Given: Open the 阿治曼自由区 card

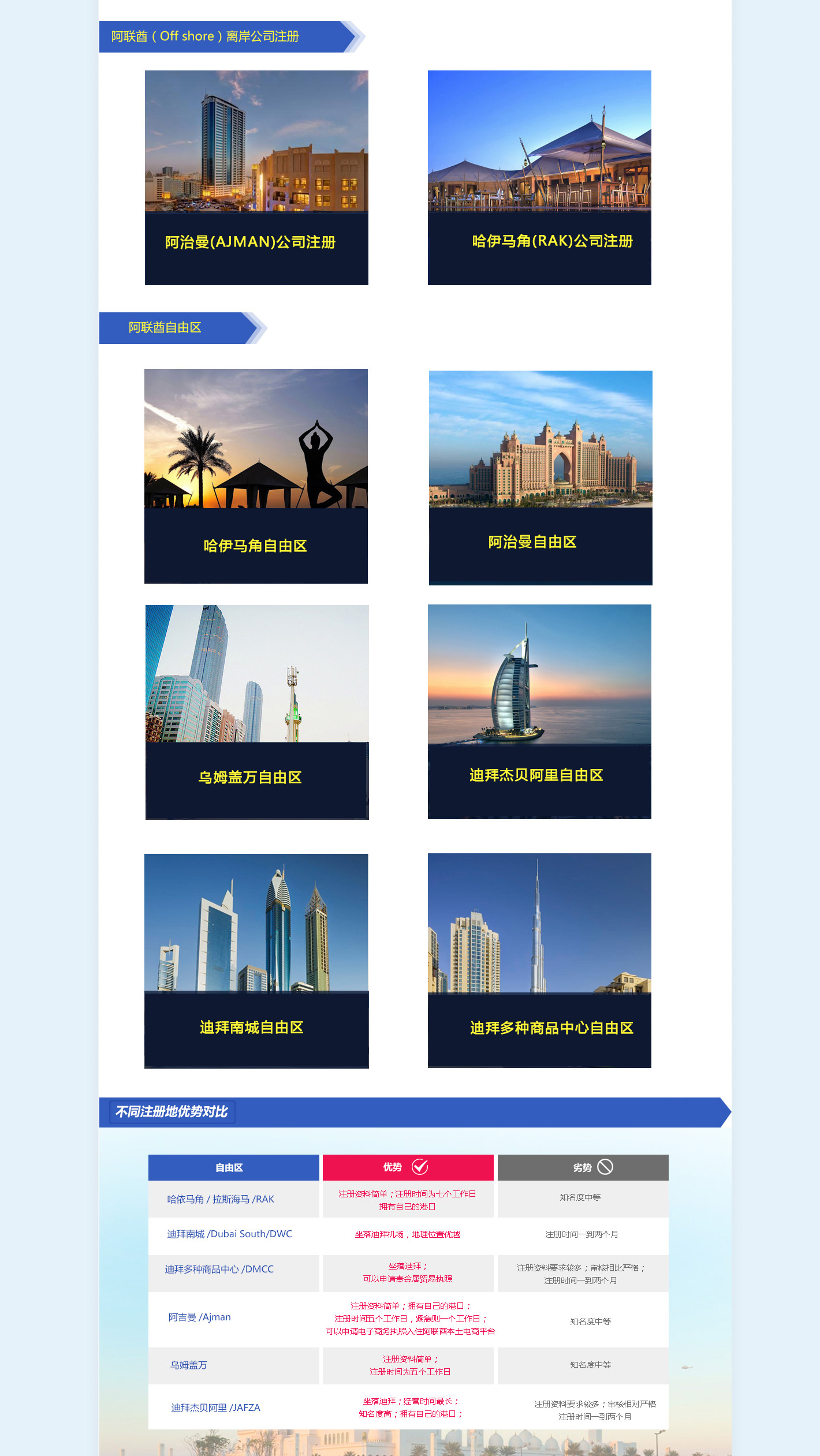Looking at the screenshot, I should 541,478.
